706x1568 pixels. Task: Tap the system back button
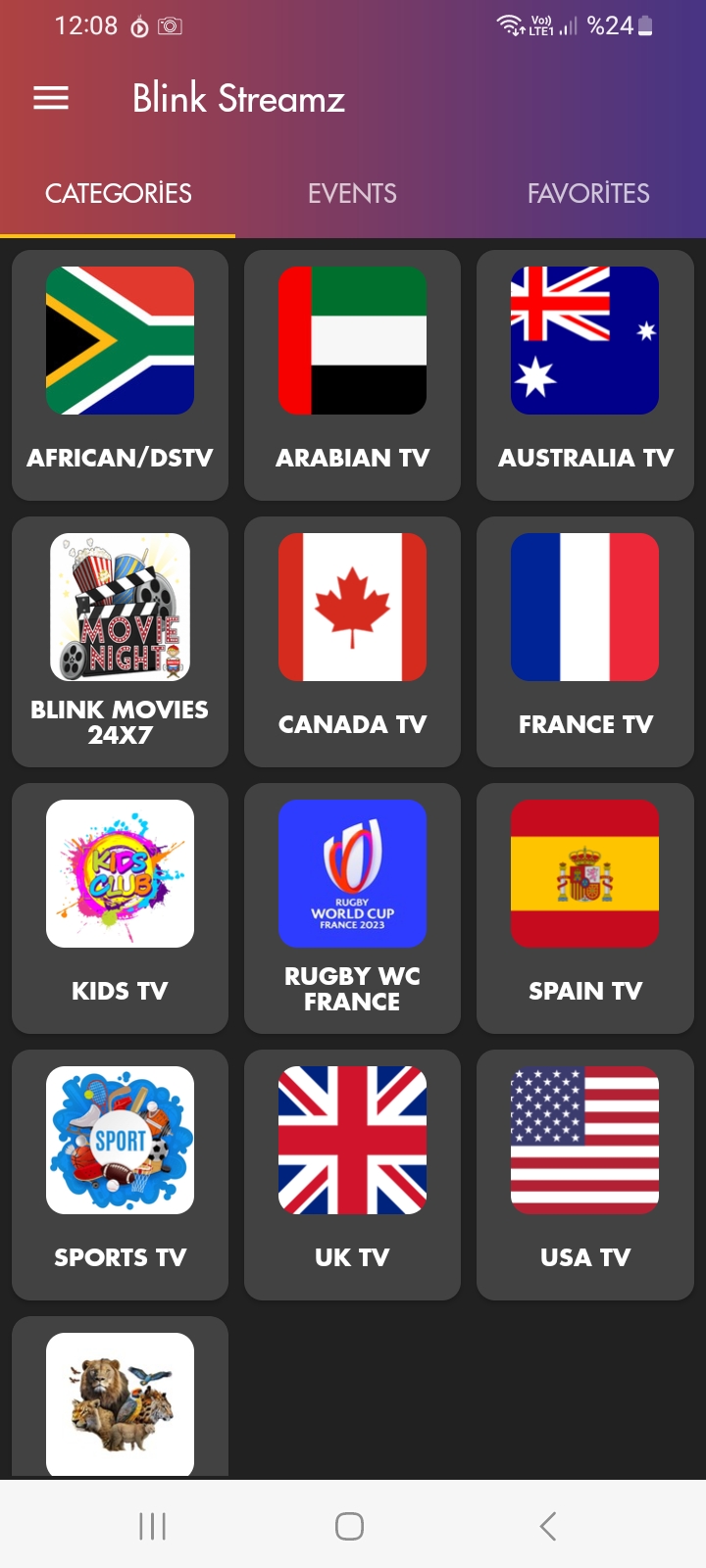click(x=548, y=1526)
